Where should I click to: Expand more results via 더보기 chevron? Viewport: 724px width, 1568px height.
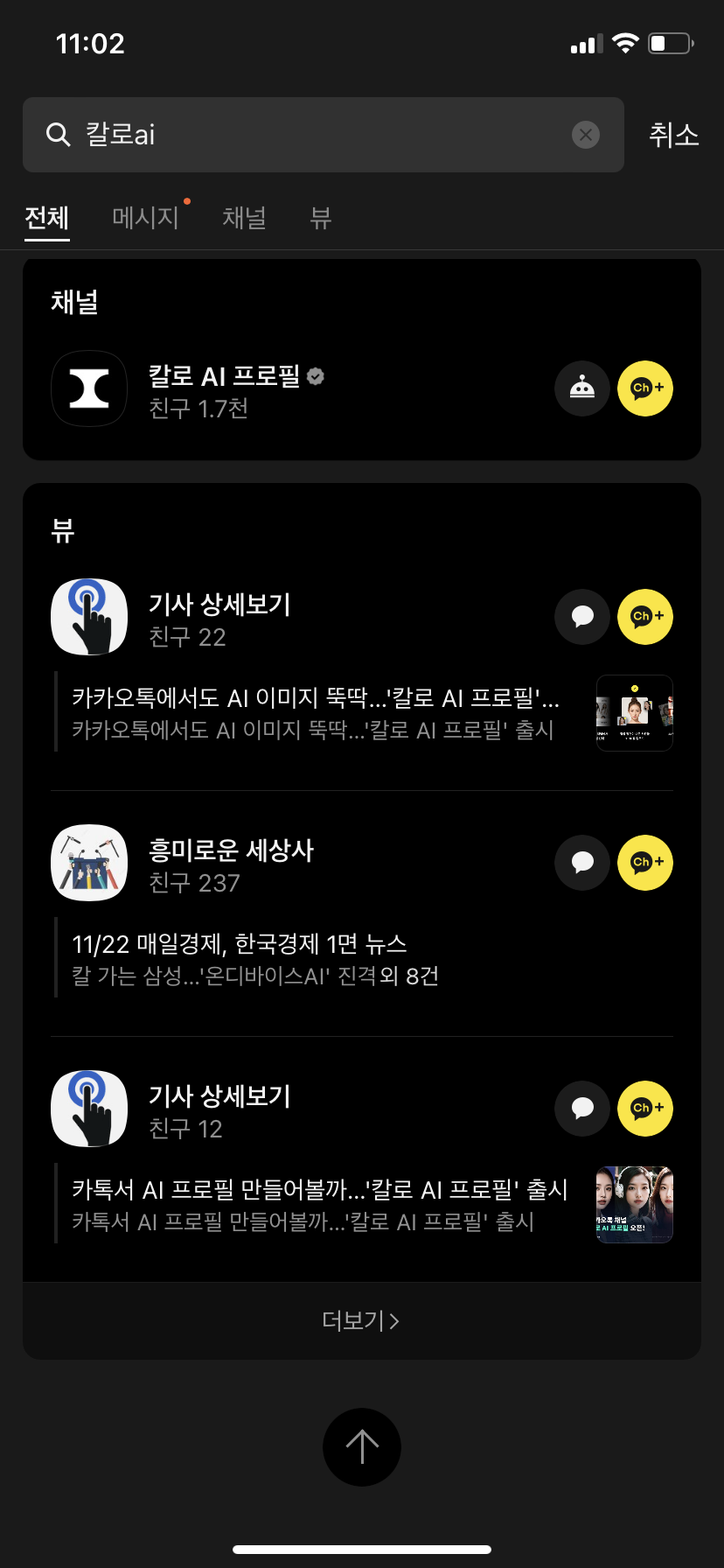coord(362,1321)
